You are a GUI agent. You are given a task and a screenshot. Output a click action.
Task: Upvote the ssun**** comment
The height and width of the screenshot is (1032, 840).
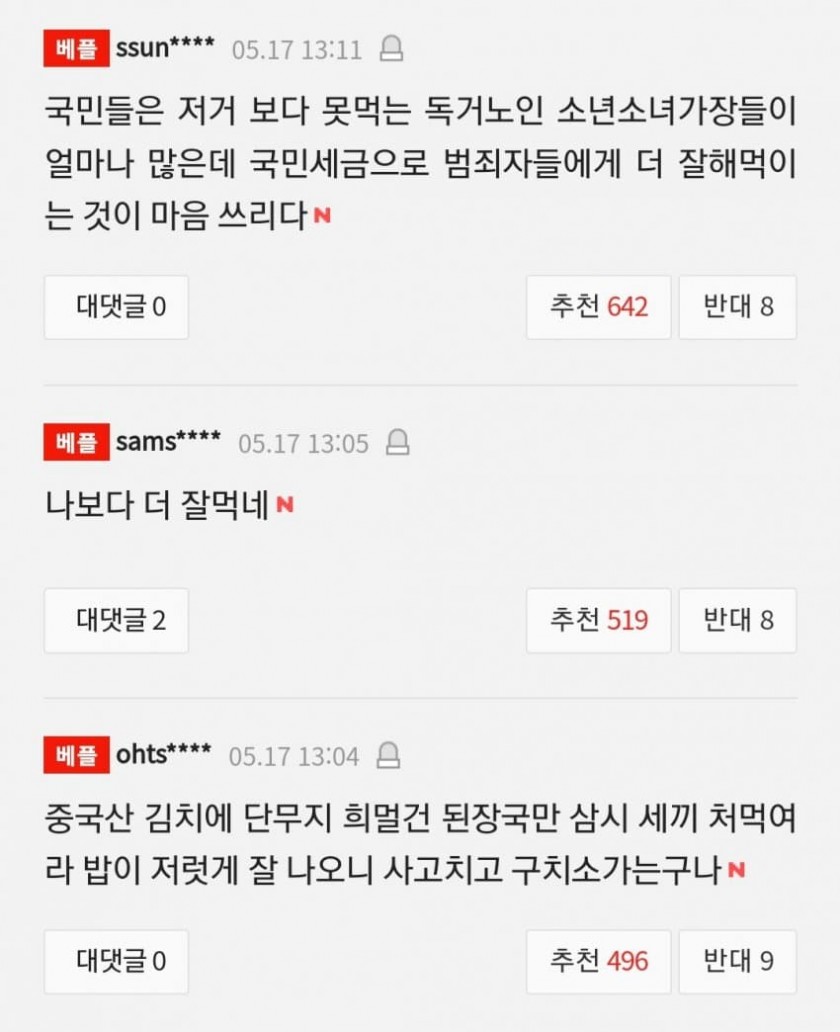pyautogui.click(x=598, y=307)
